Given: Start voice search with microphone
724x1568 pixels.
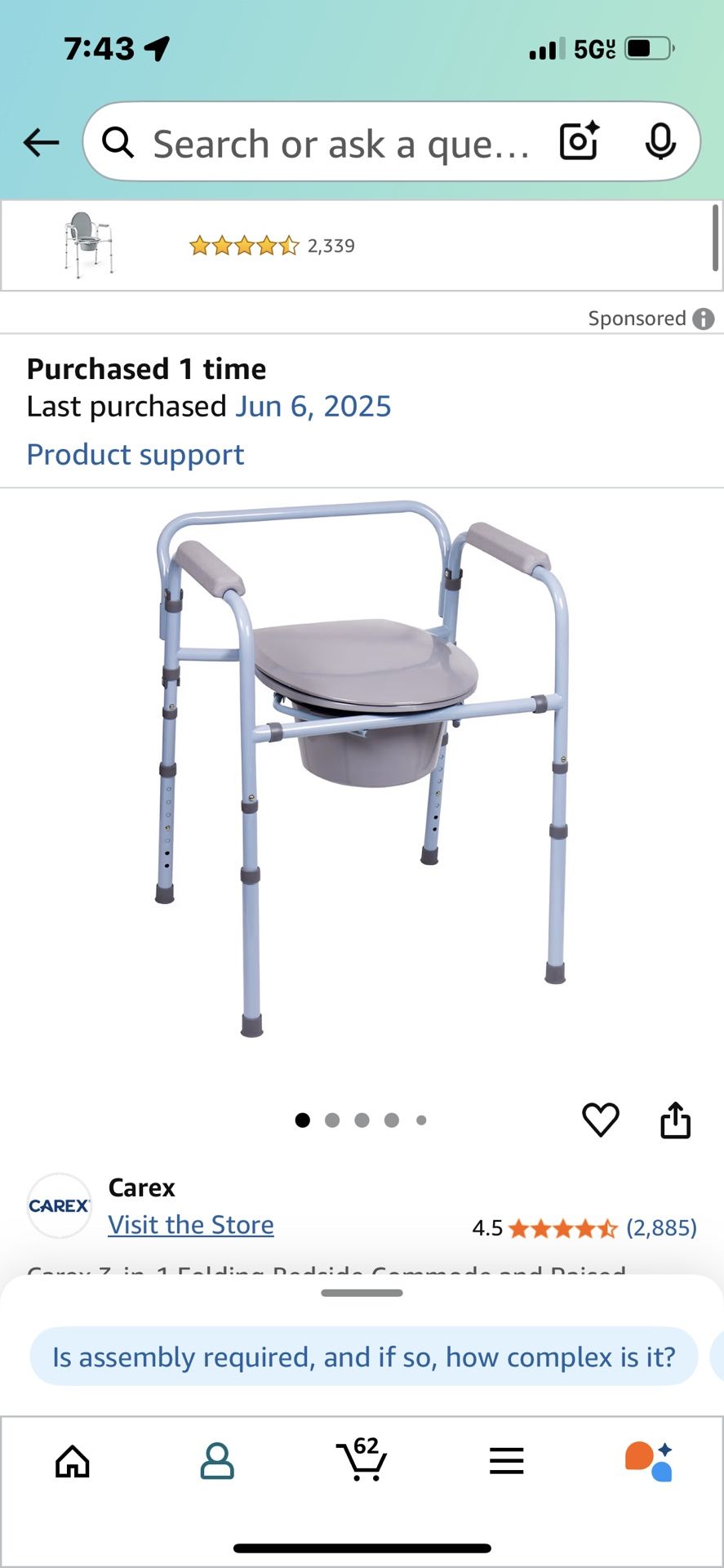Looking at the screenshot, I should point(660,142).
